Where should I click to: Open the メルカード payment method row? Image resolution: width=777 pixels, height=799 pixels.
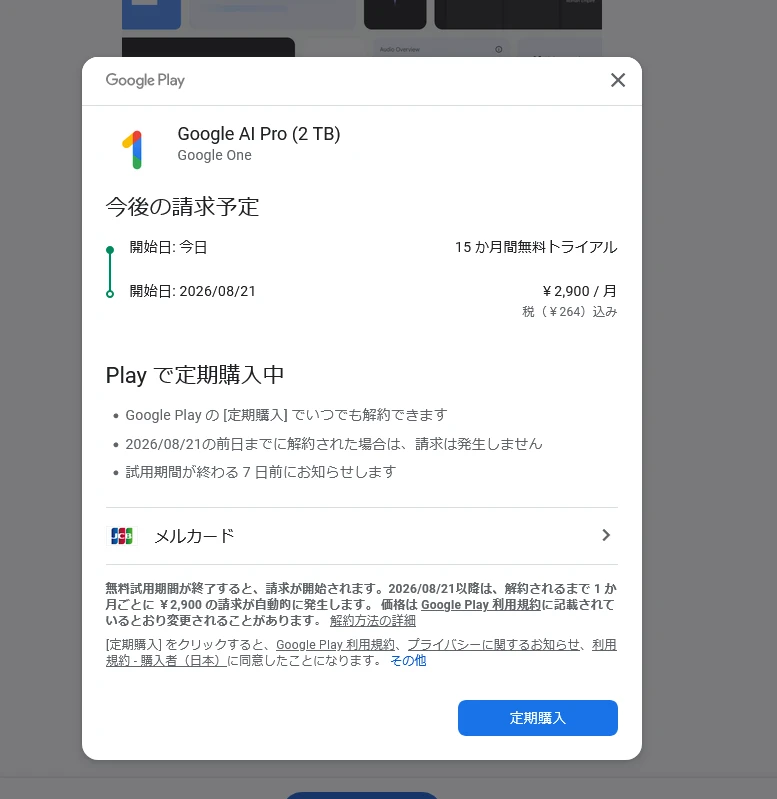361,536
